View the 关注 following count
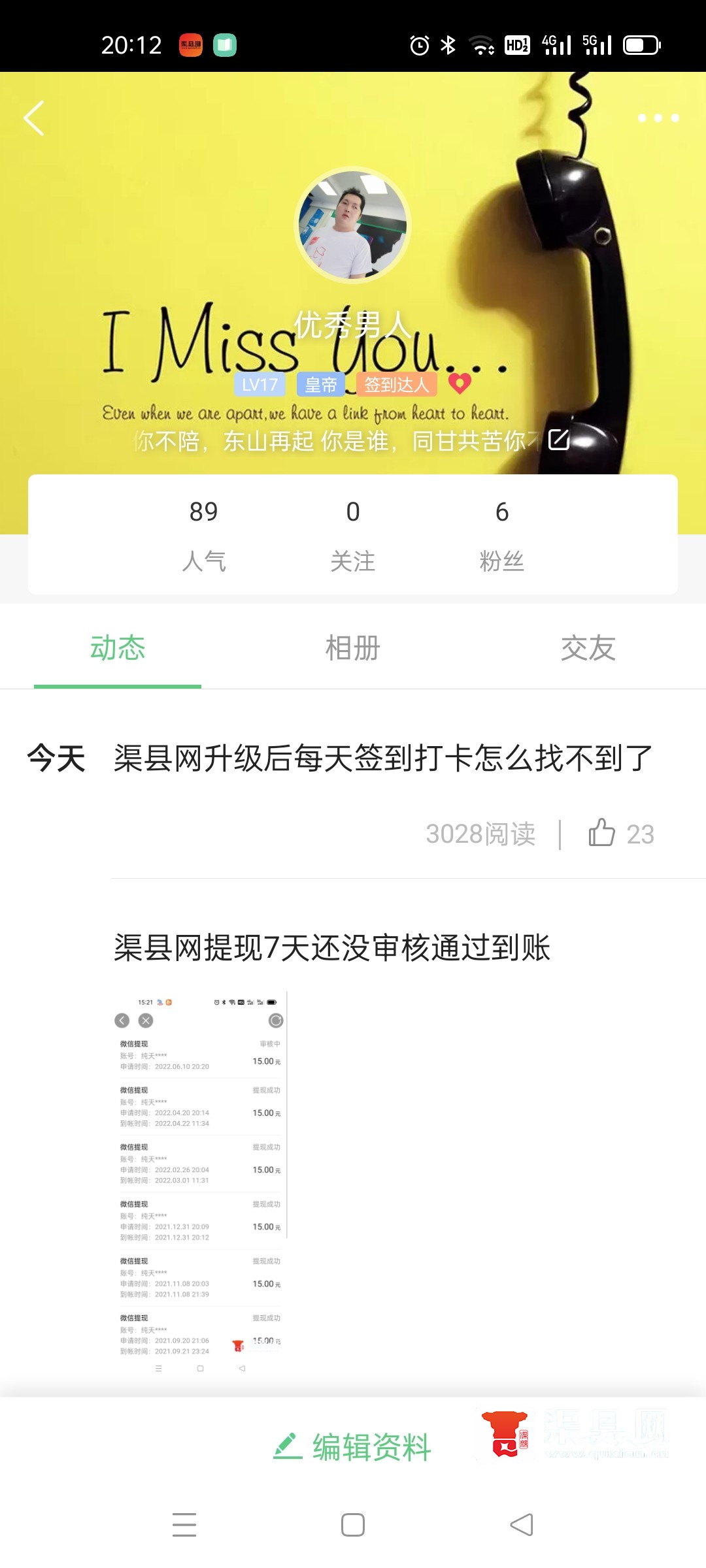 [353, 534]
